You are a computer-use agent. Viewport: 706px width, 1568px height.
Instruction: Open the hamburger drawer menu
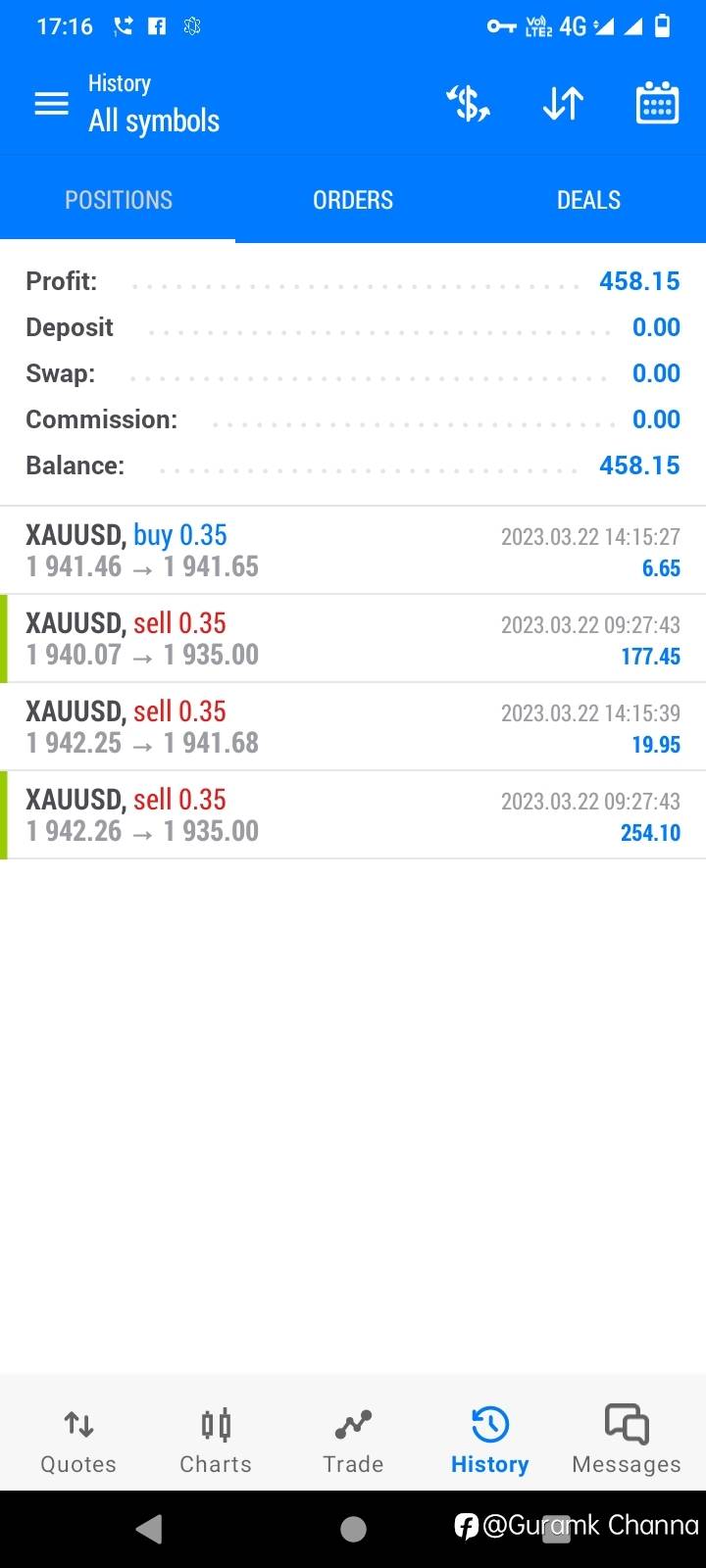pyautogui.click(x=51, y=103)
